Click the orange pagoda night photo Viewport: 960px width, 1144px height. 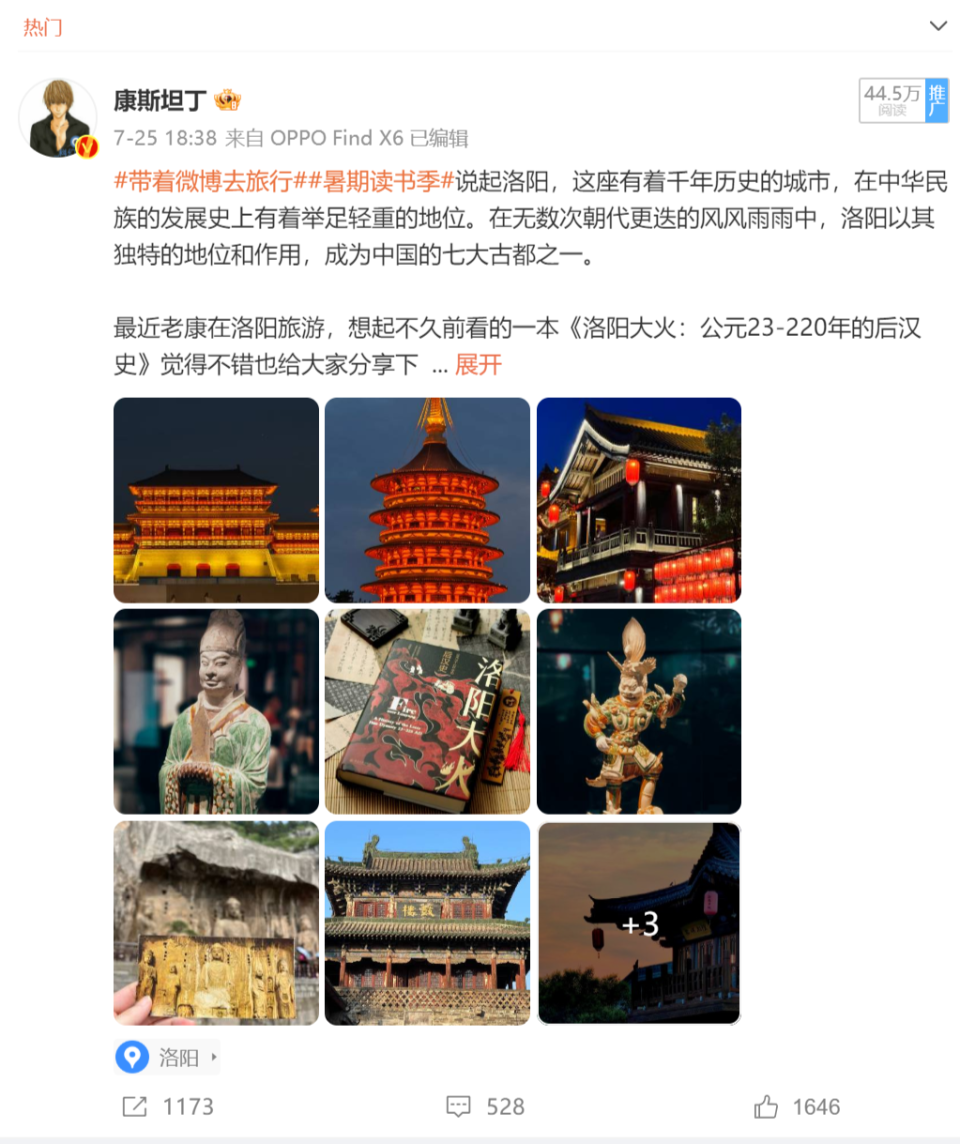(427, 499)
